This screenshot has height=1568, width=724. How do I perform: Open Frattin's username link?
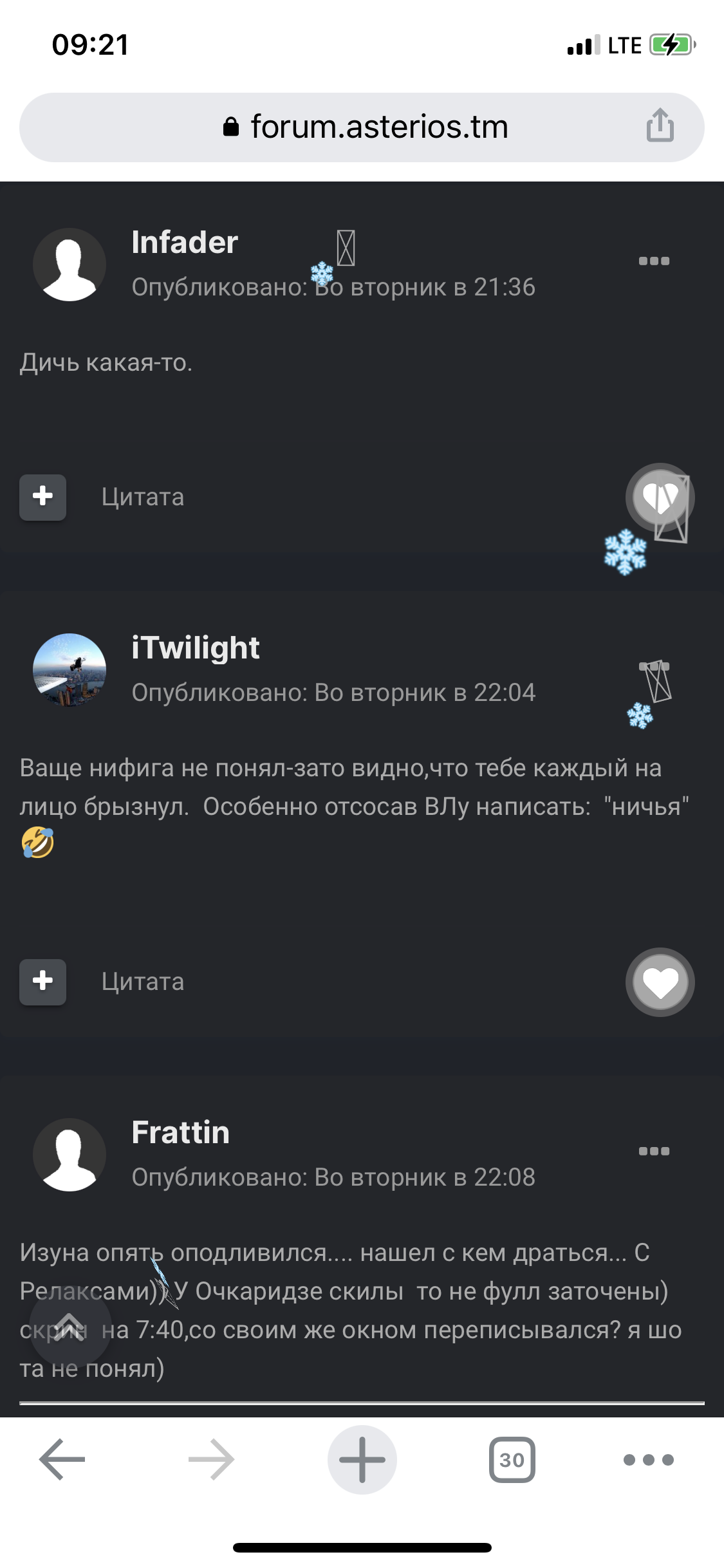181,1132
